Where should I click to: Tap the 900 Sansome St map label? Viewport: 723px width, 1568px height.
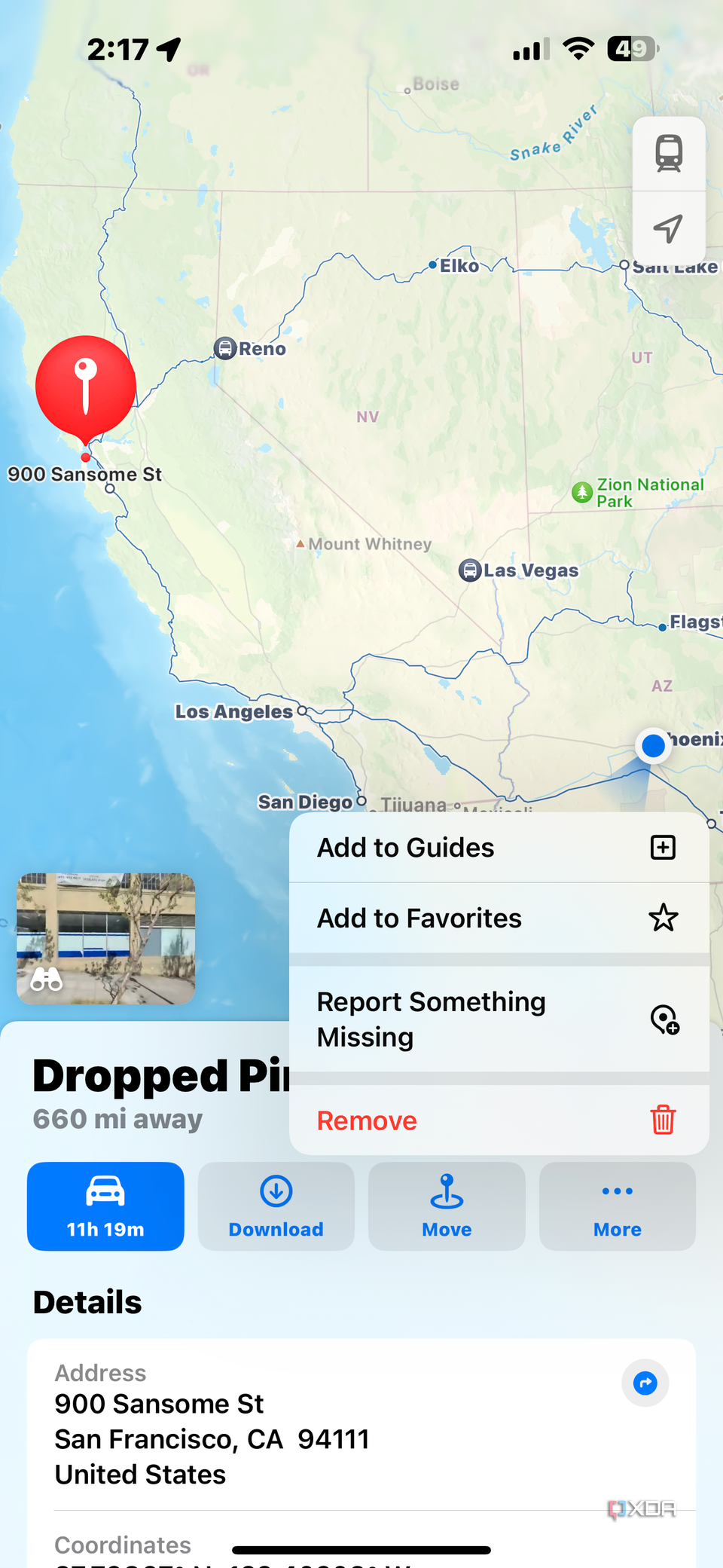[x=86, y=474]
